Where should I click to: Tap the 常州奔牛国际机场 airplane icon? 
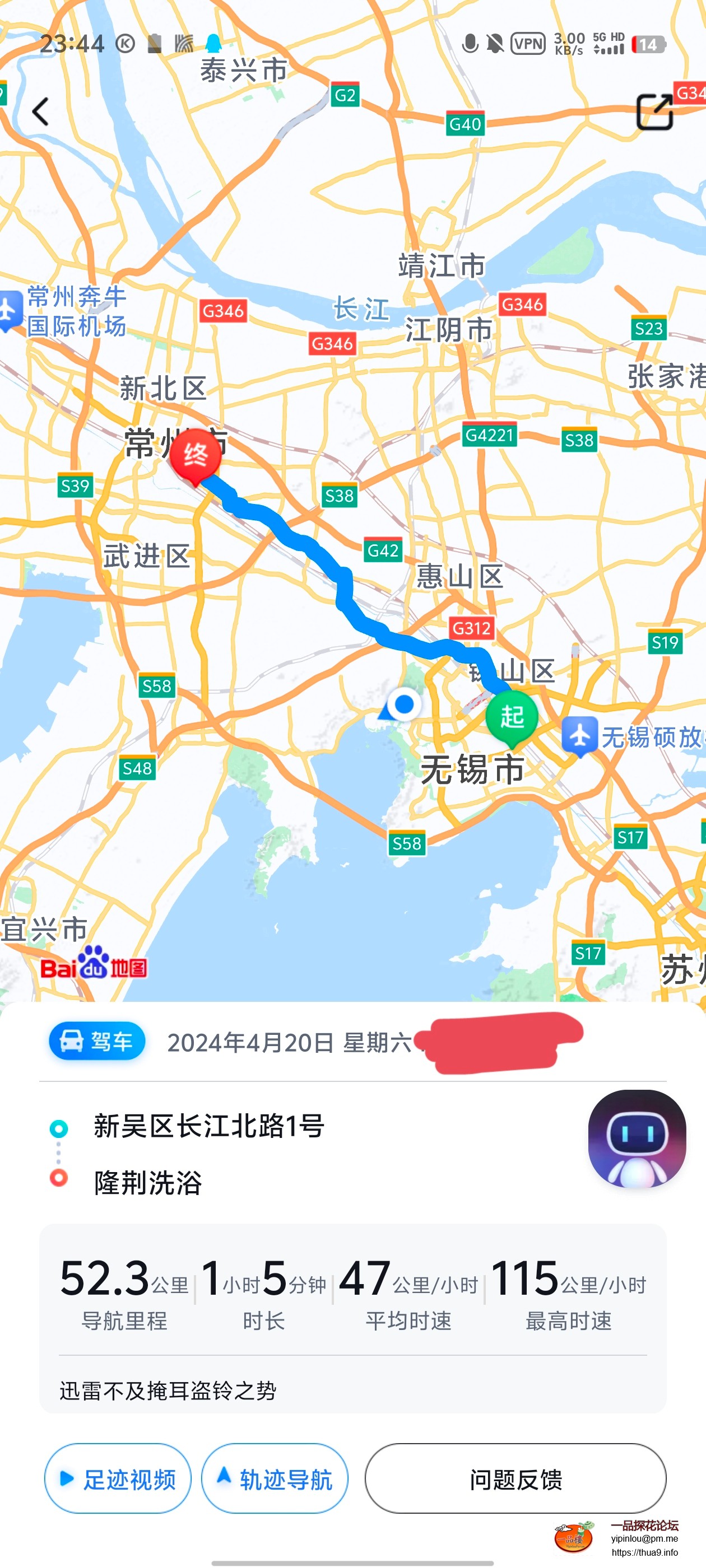pos(8,307)
